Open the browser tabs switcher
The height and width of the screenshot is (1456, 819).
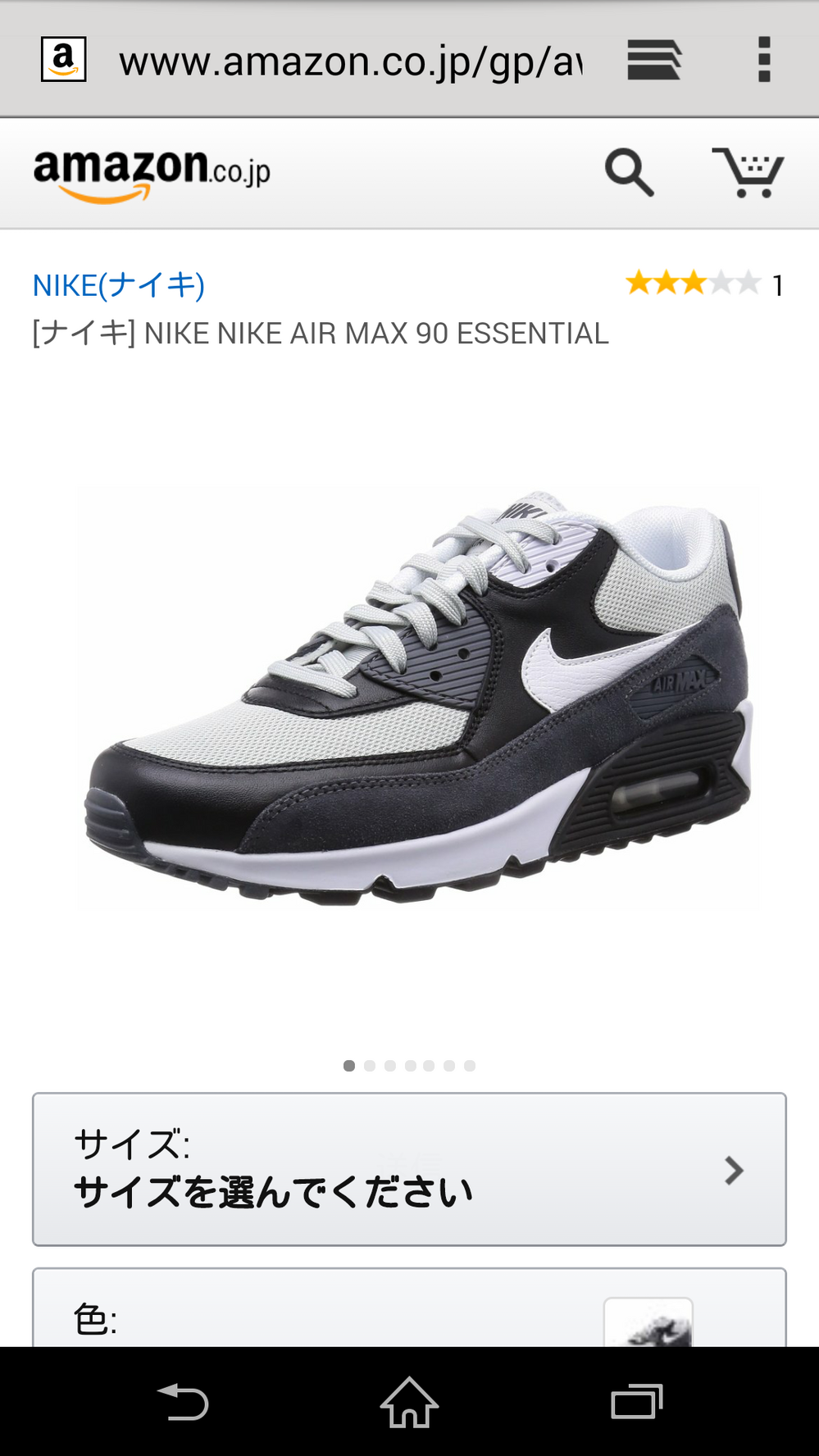click(x=654, y=60)
